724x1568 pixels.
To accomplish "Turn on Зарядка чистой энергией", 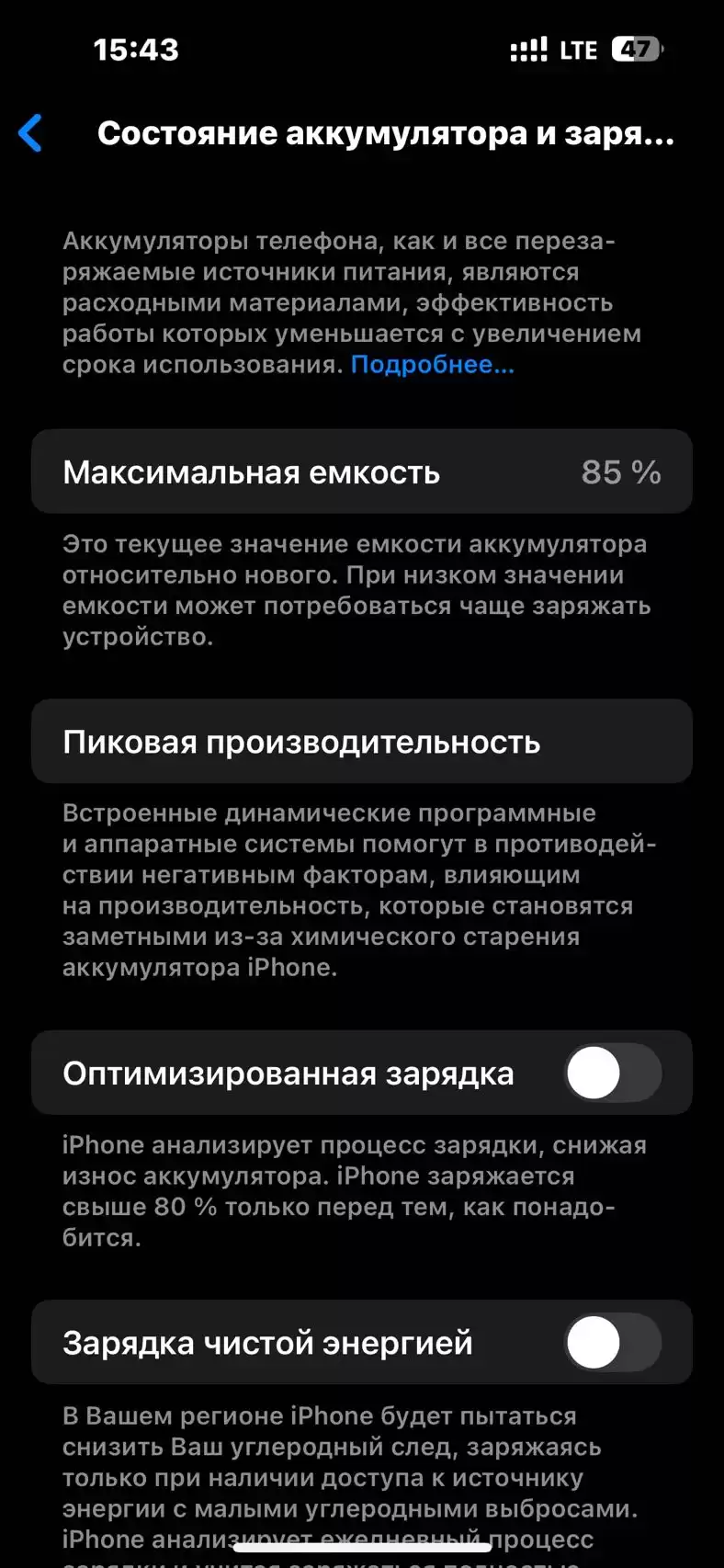I will pyautogui.click(x=613, y=1343).
